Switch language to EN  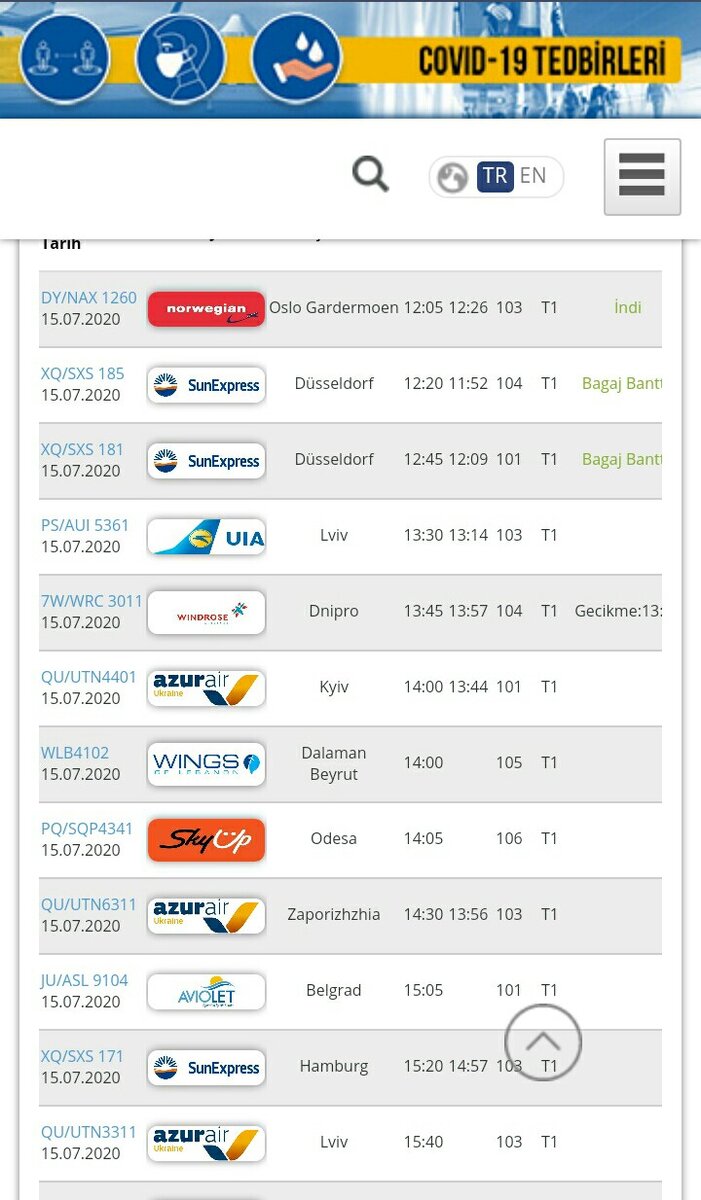[x=533, y=176]
